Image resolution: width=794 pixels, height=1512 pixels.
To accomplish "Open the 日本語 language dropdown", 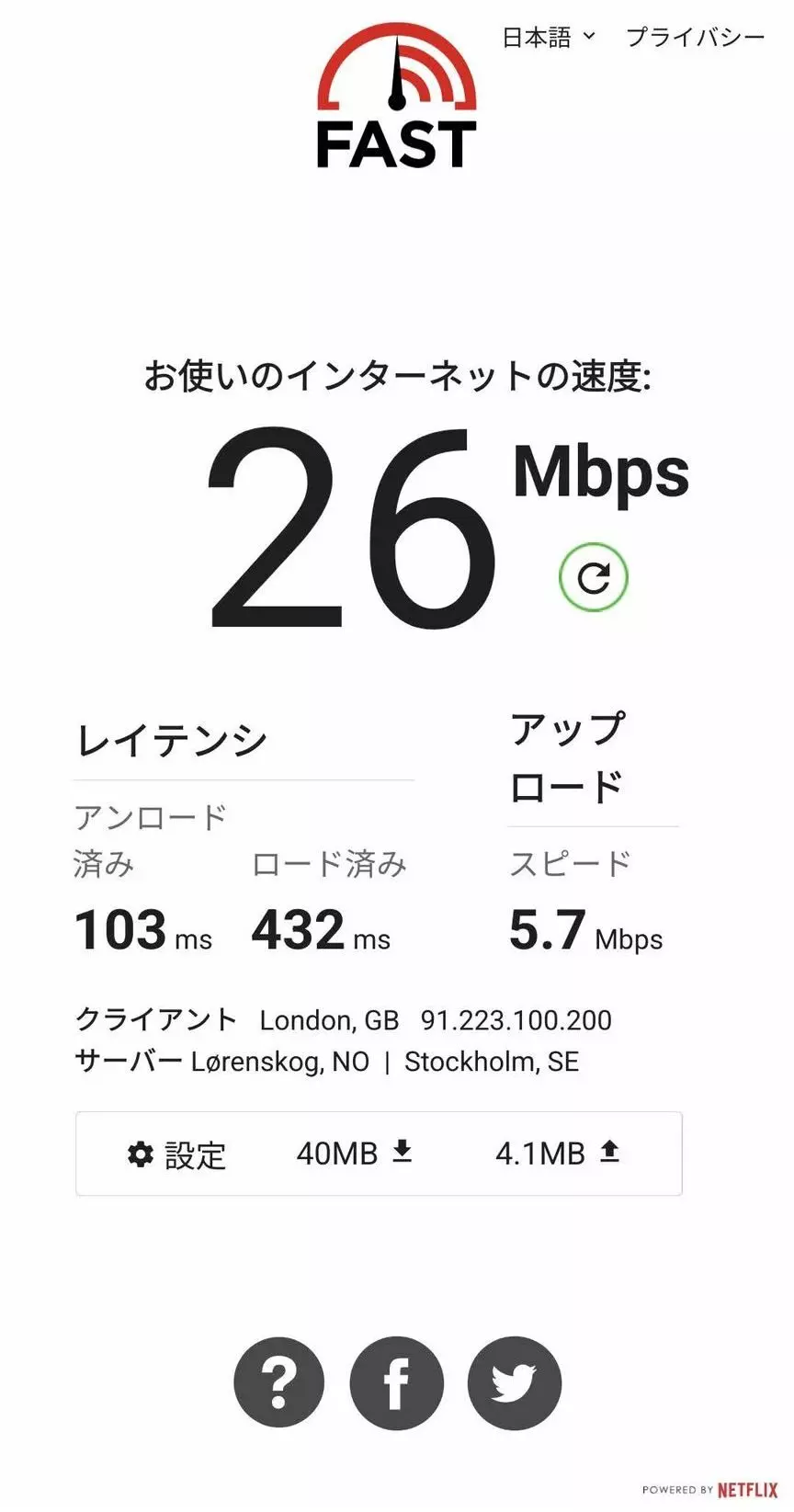I will click(x=548, y=37).
